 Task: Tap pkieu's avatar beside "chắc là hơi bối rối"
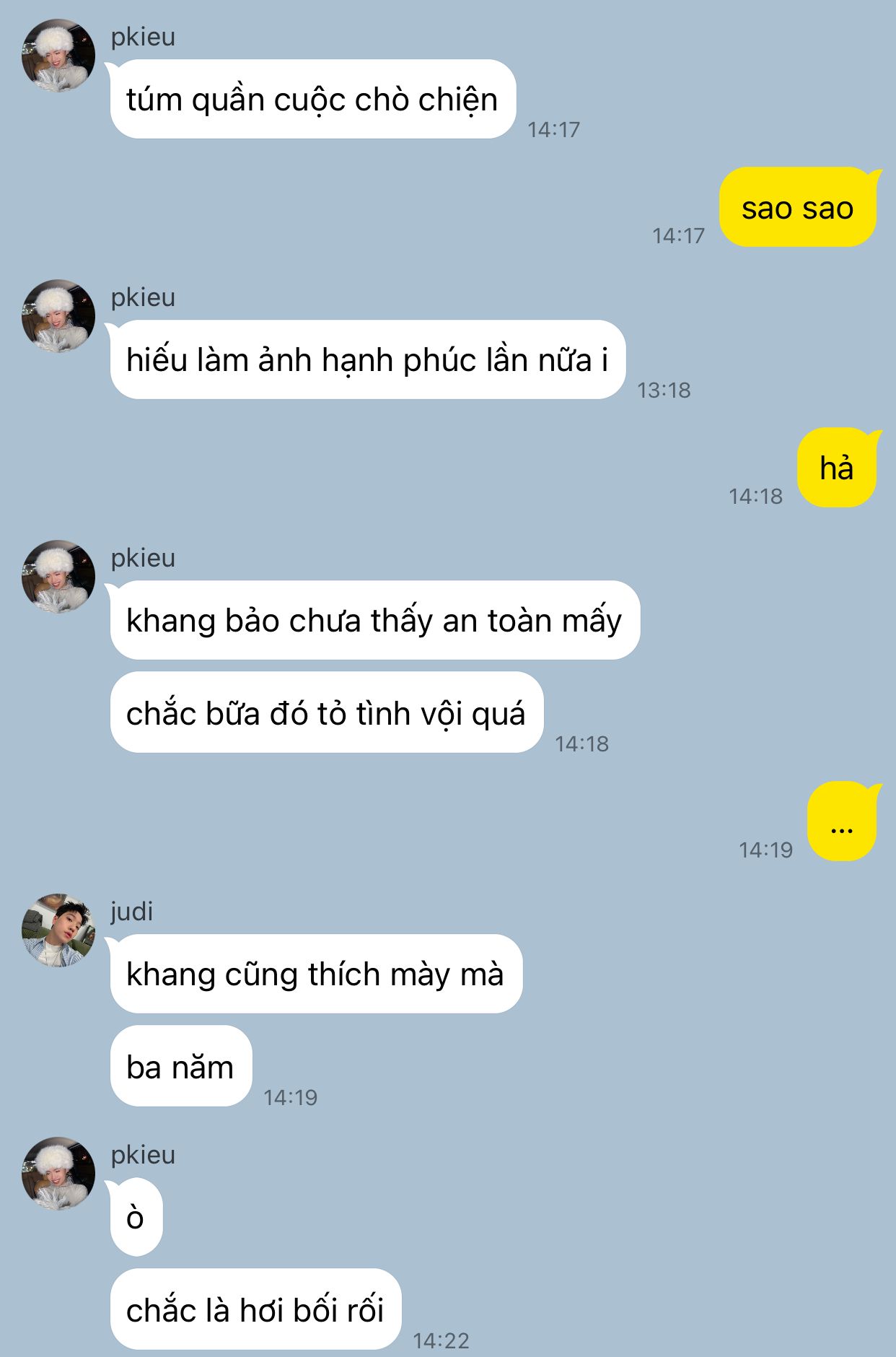(x=58, y=1173)
